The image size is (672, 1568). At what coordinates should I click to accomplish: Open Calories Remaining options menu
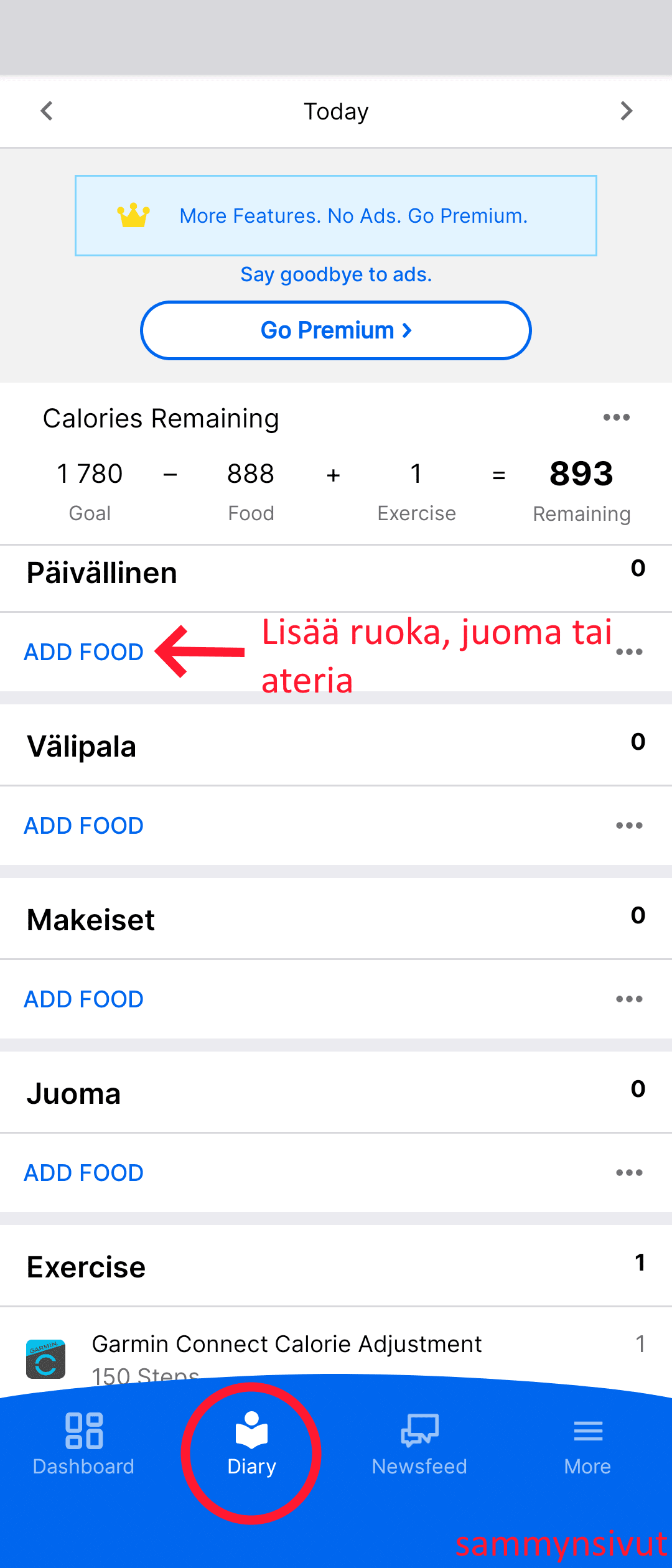(x=616, y=418)
